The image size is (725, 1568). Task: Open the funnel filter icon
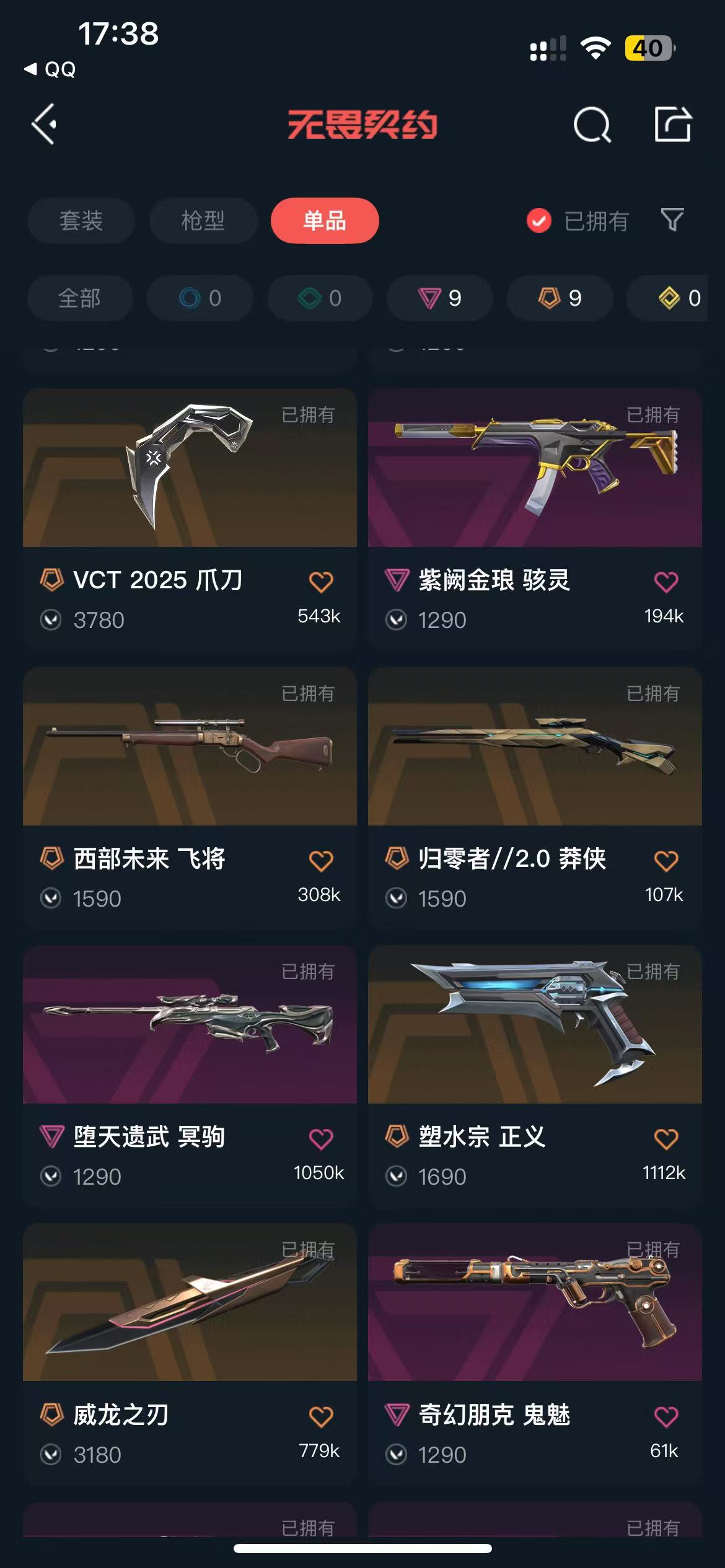coord(672,220)
